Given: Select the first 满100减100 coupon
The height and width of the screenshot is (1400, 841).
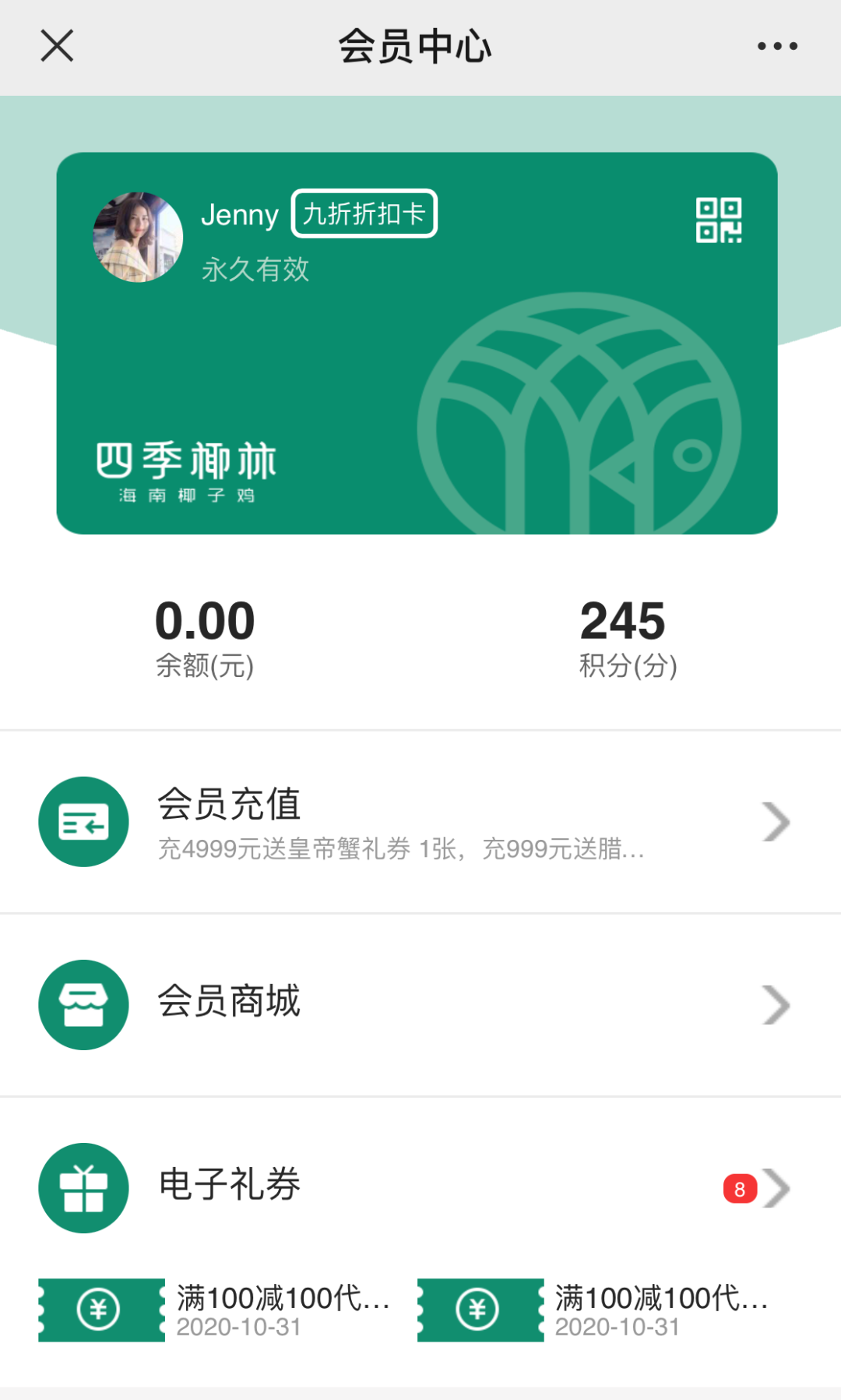Looking at the screenshot, I should click(x=214, y=1310).
